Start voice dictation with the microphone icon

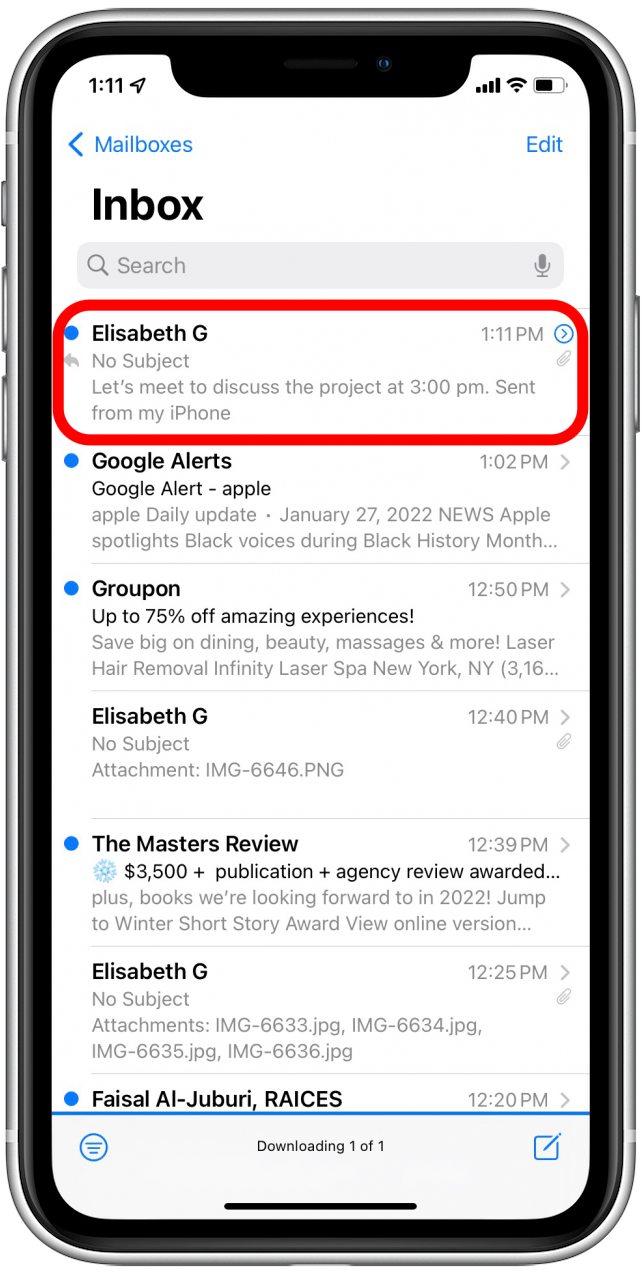(x=542, y=266)
